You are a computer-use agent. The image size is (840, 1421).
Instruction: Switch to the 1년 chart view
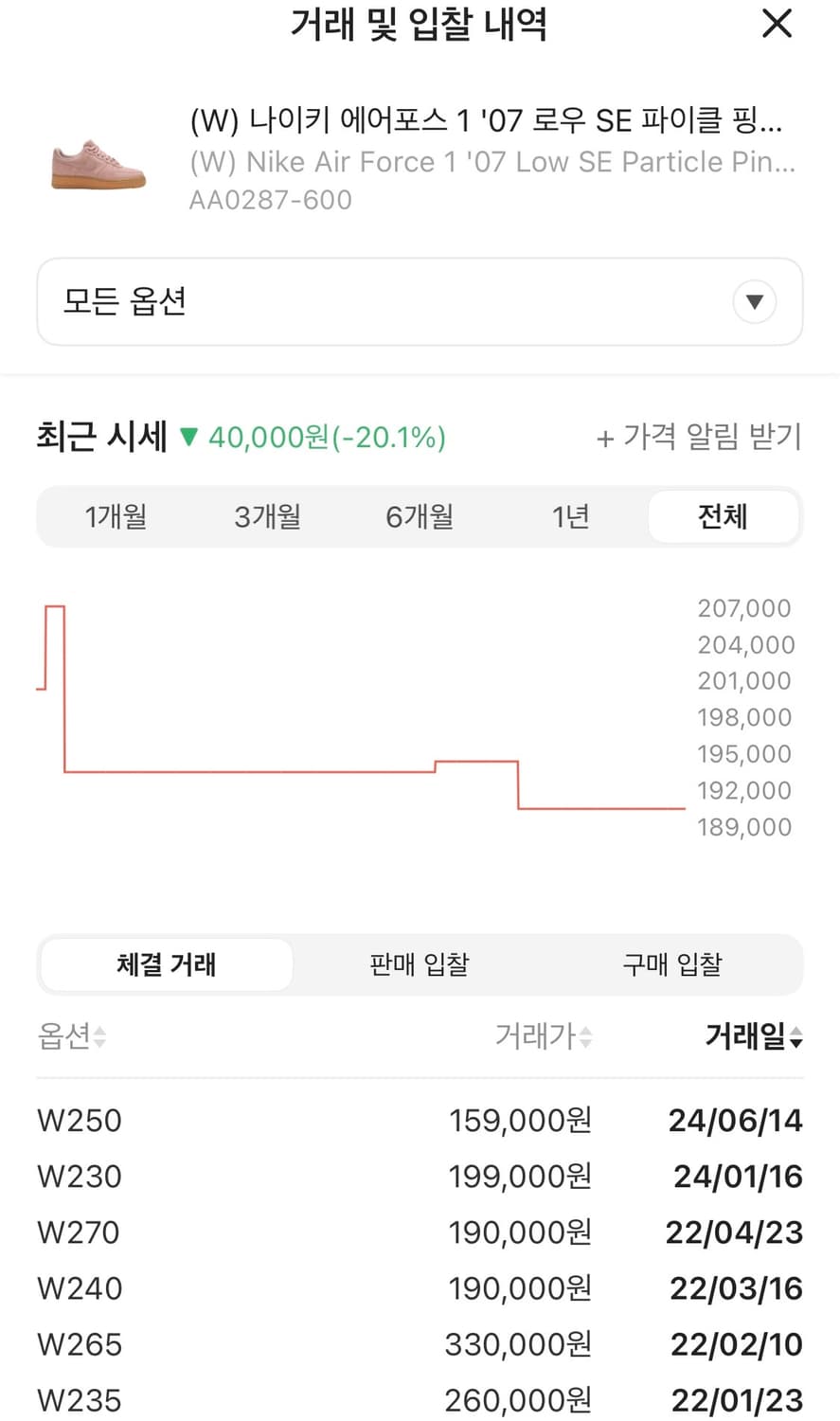point(569,516)
